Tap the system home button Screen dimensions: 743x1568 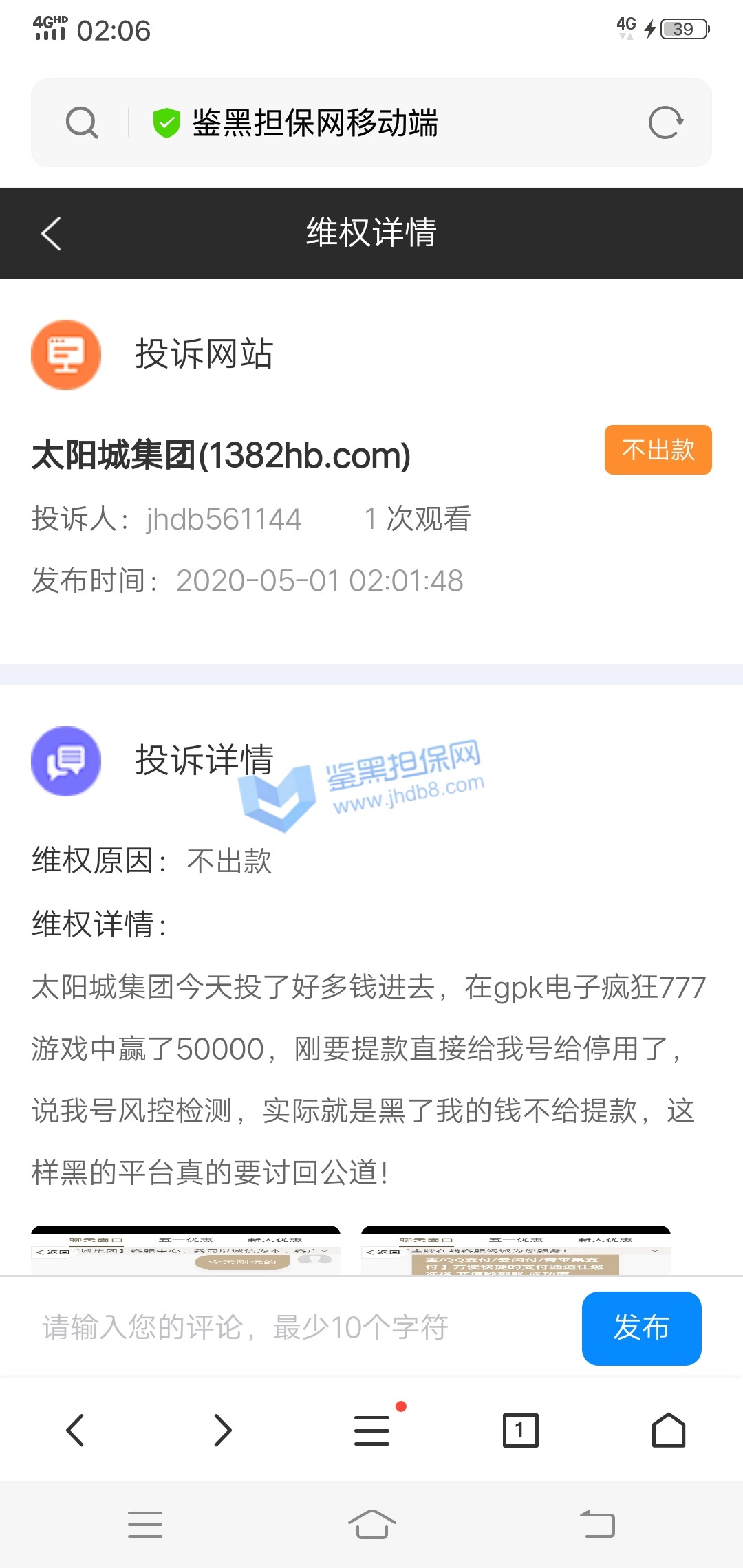pos(371,1524)
